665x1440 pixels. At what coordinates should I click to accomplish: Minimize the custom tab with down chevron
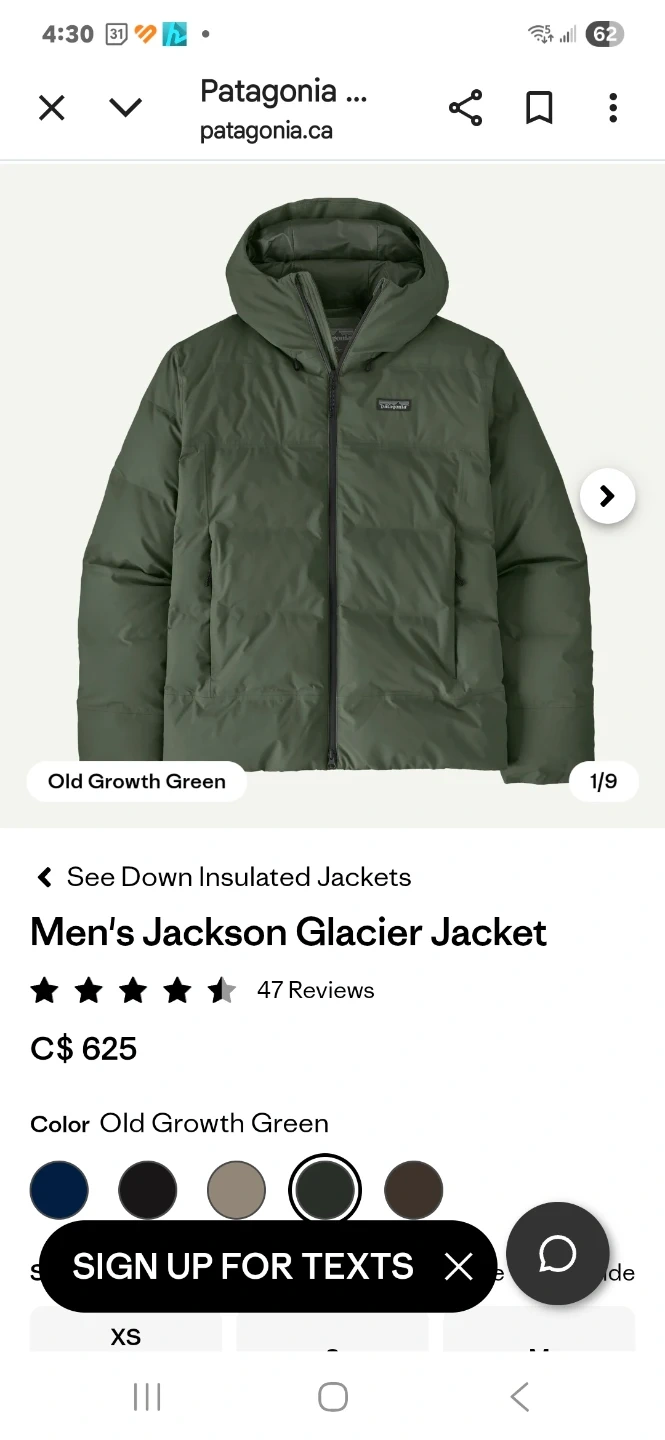(x=125, y=108)
